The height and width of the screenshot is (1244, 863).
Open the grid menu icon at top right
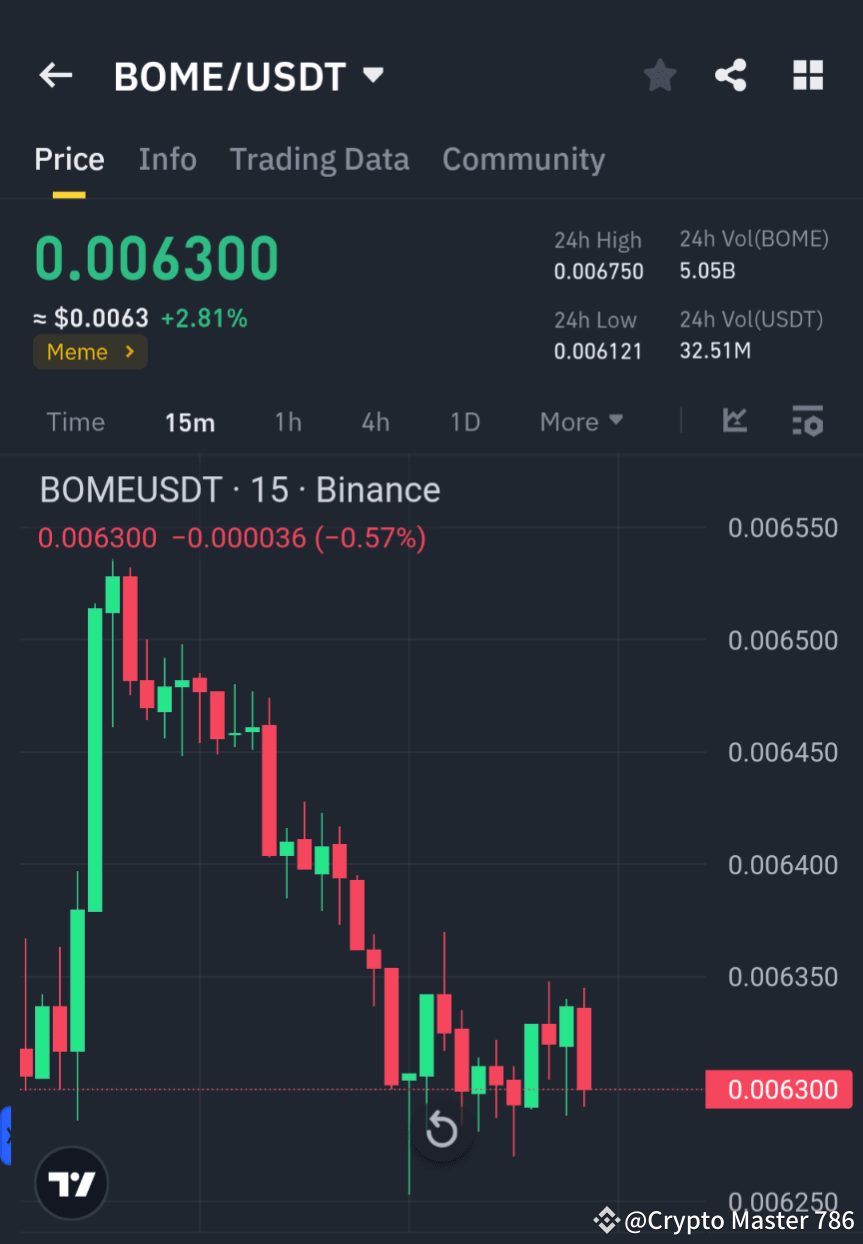pyautogui.click(x=807, y=75)
